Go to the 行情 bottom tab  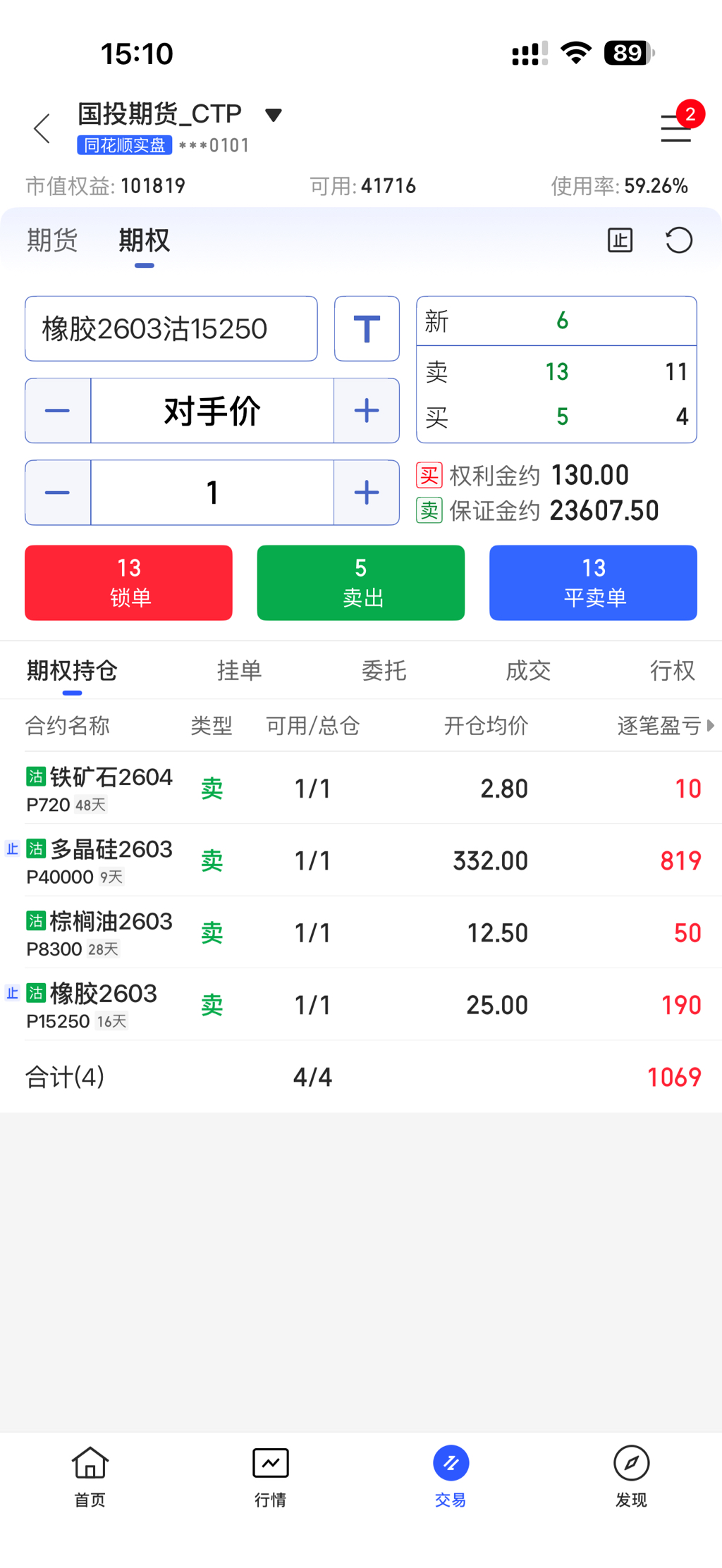click(270, 1476)
